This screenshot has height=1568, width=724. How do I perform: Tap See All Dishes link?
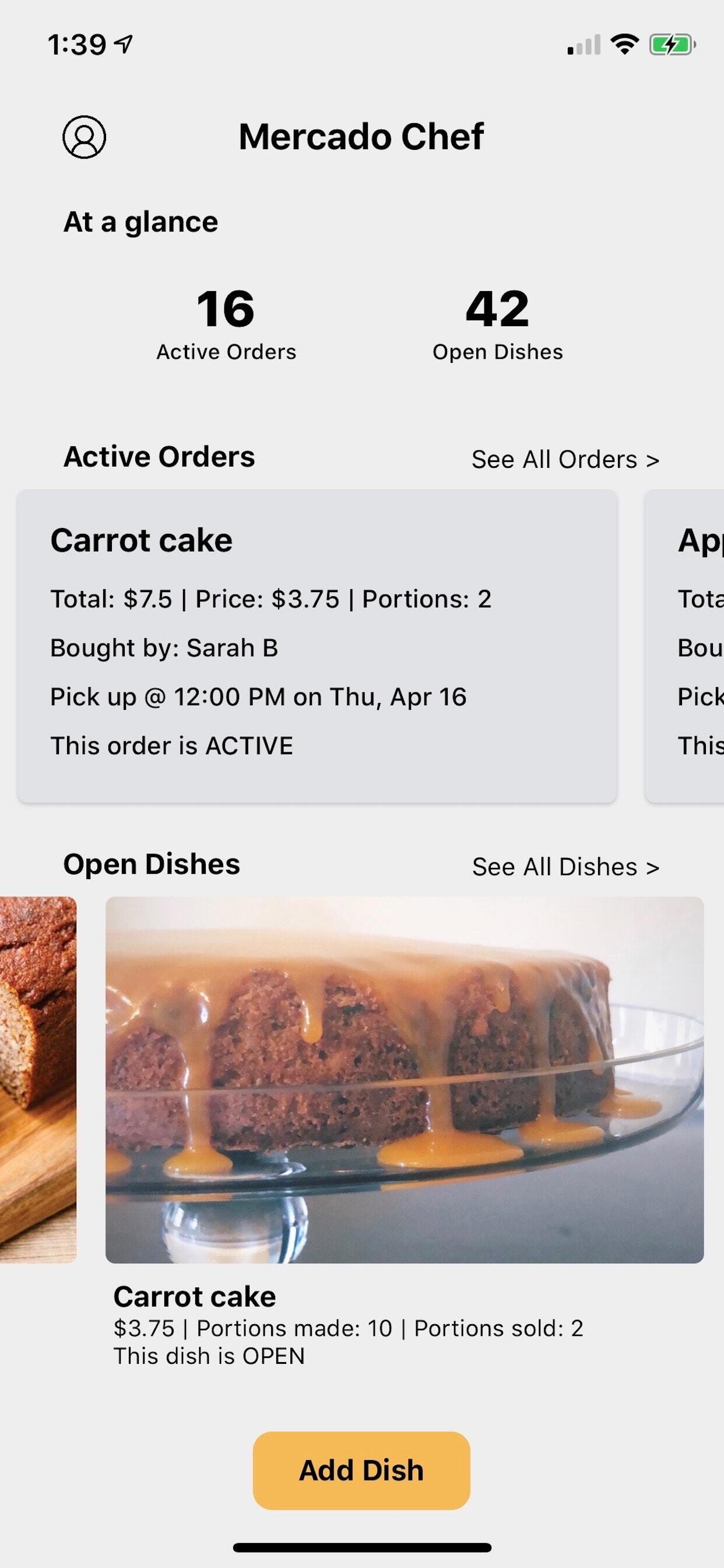coord(565,867)
